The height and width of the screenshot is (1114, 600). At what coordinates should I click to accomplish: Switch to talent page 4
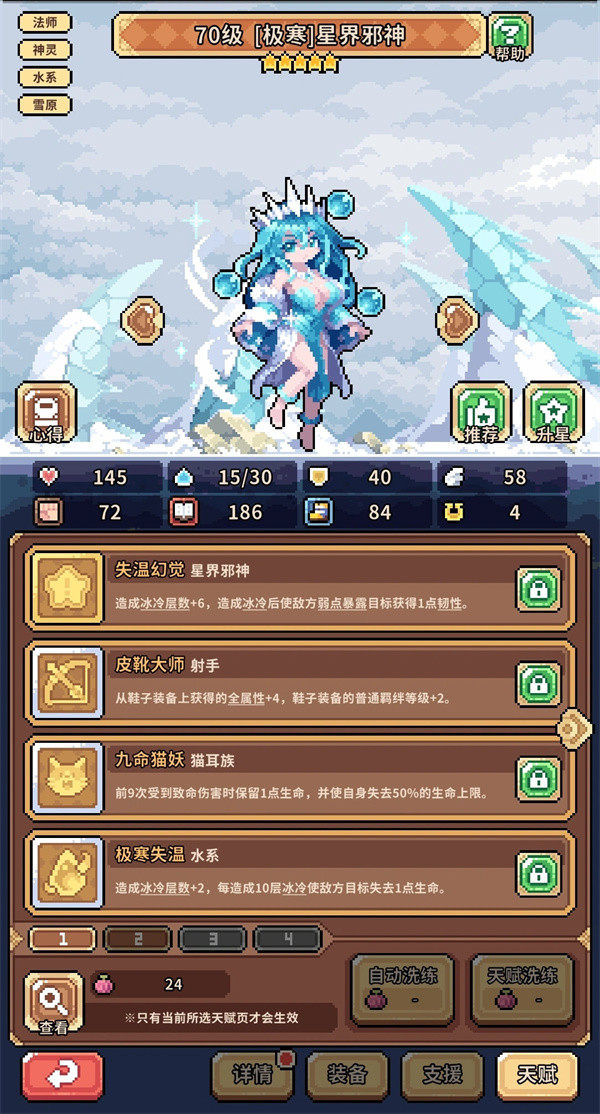(x=287, y=939)
